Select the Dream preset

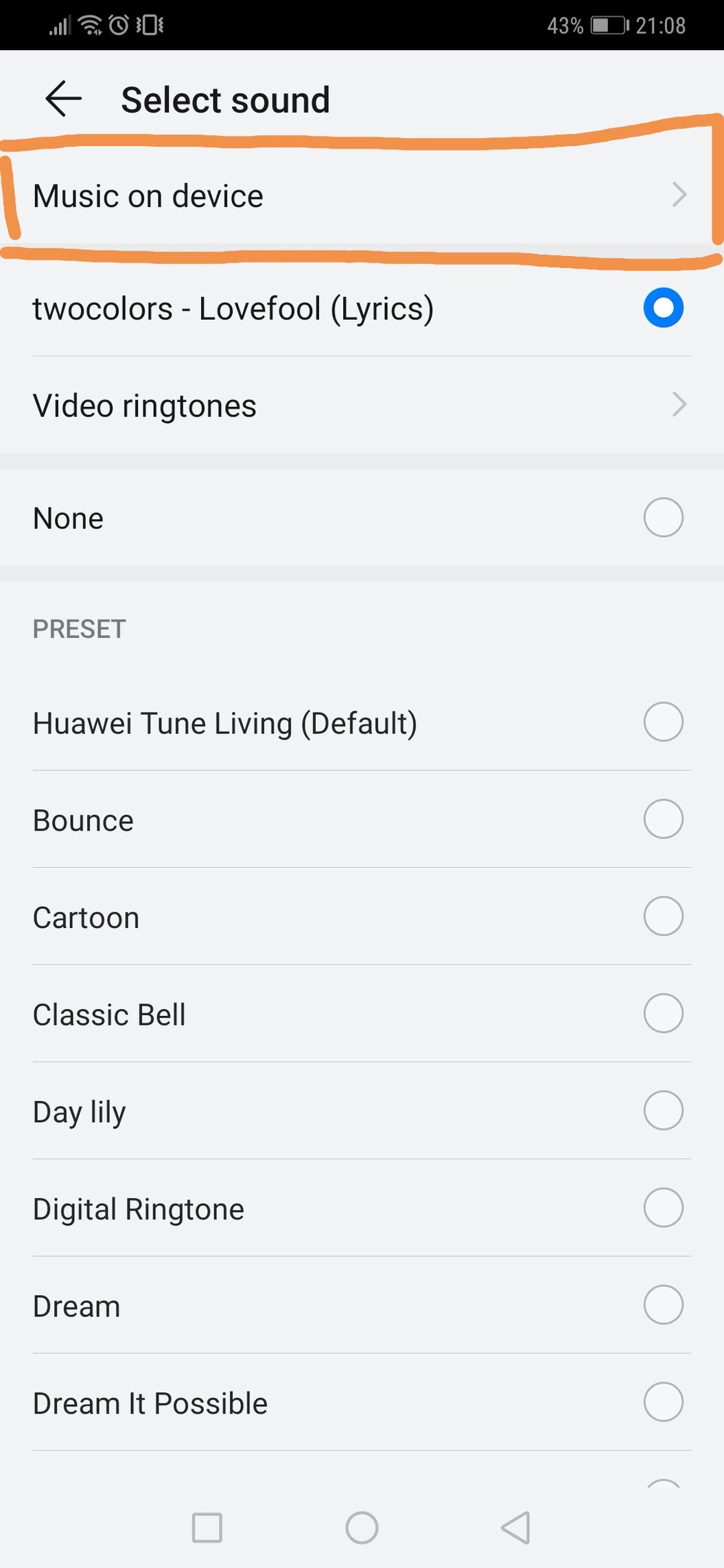[362, 1305]
